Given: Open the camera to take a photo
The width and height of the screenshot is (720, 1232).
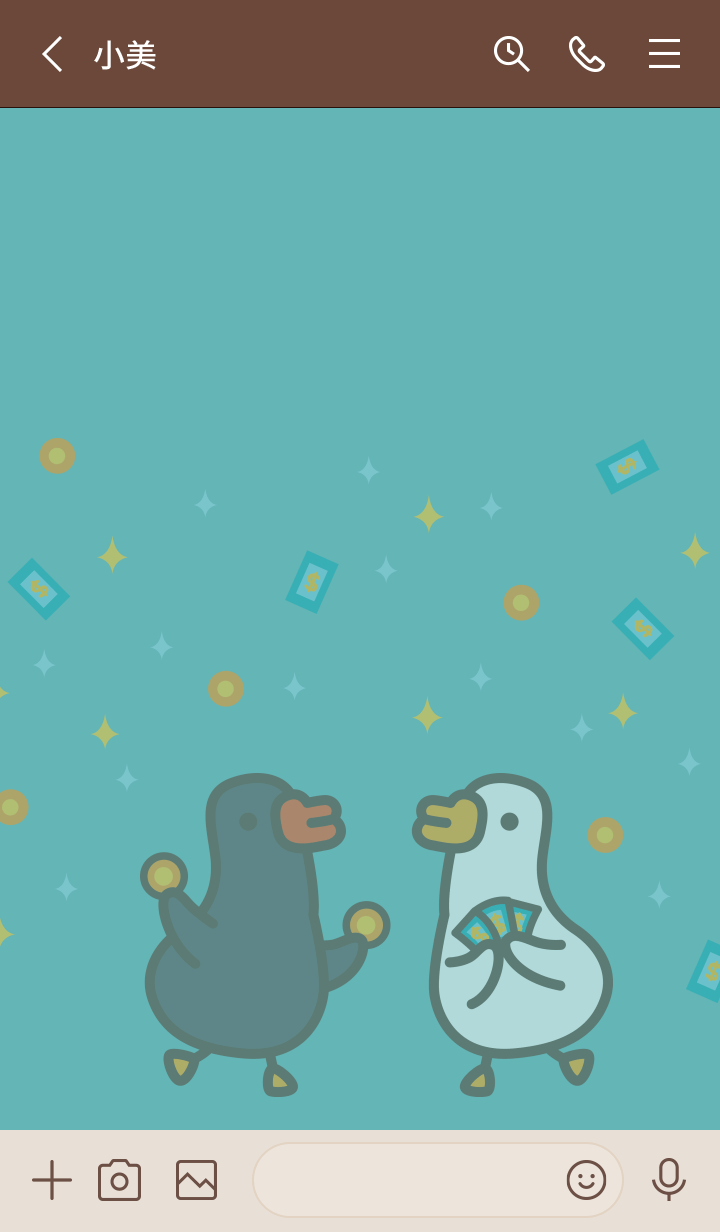Looking at the screenshot, I should (120, 1180).
